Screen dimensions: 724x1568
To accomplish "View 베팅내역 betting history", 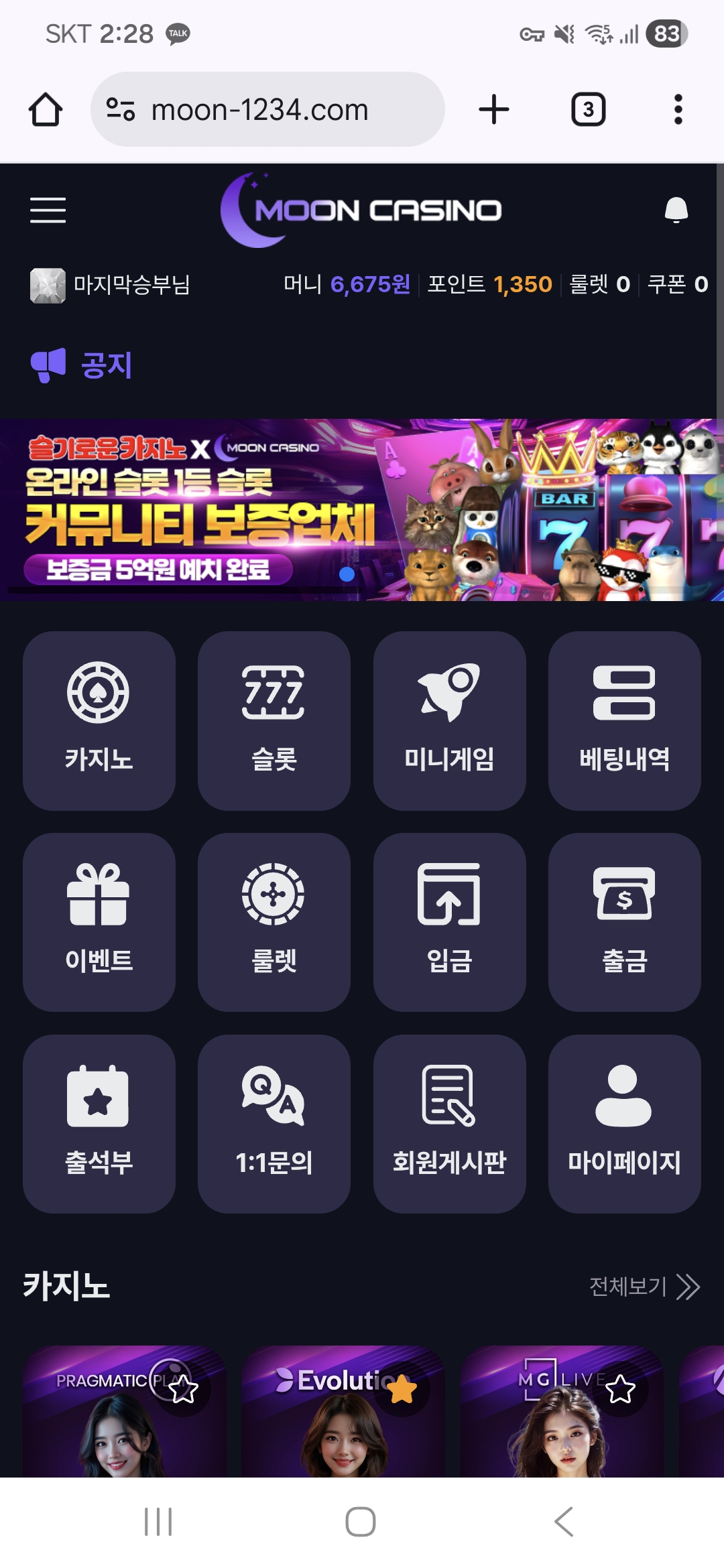I will pos(624,720).
